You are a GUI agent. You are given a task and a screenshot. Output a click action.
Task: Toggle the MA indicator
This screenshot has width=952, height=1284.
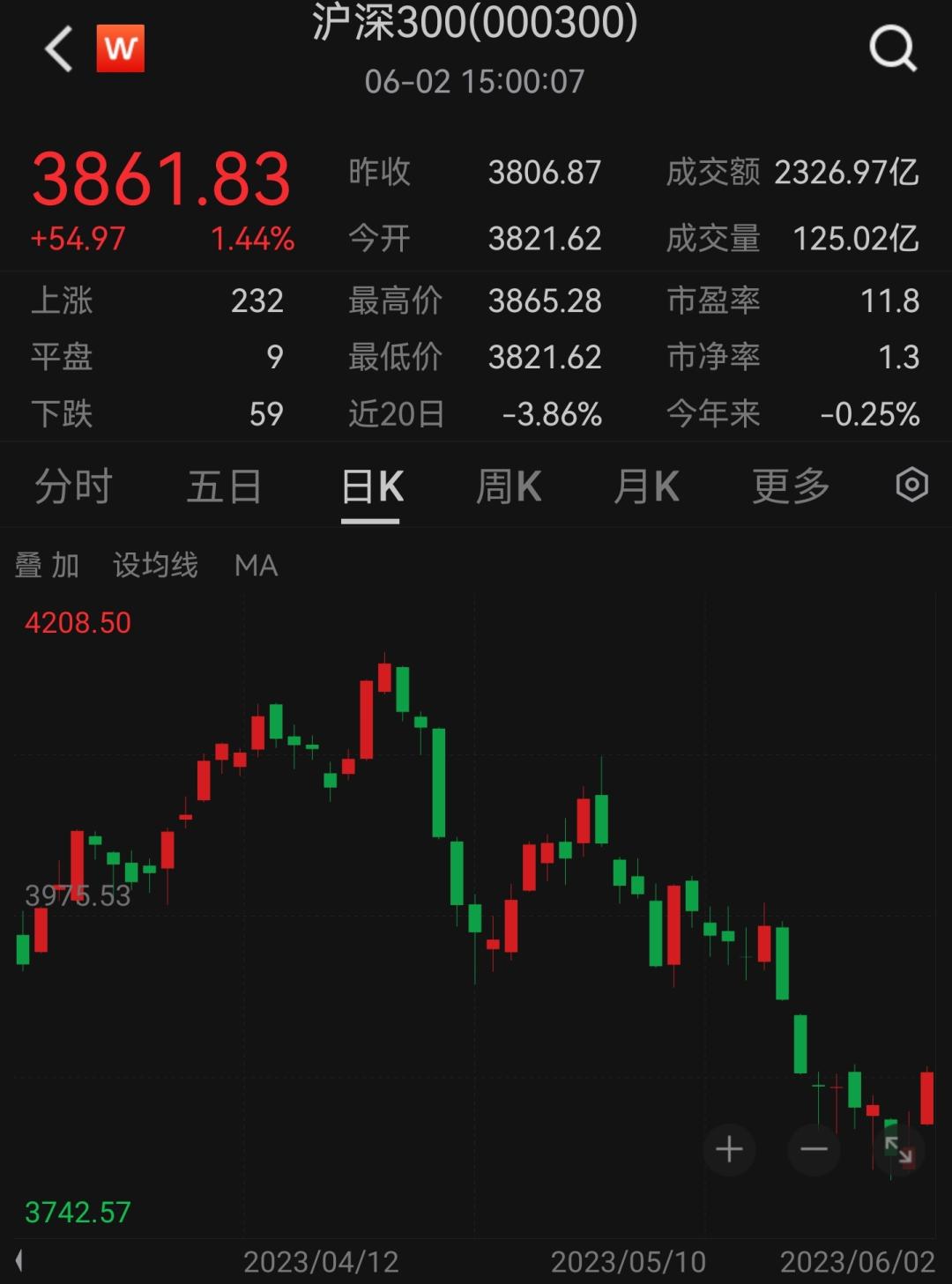click(x=257, y=566)
